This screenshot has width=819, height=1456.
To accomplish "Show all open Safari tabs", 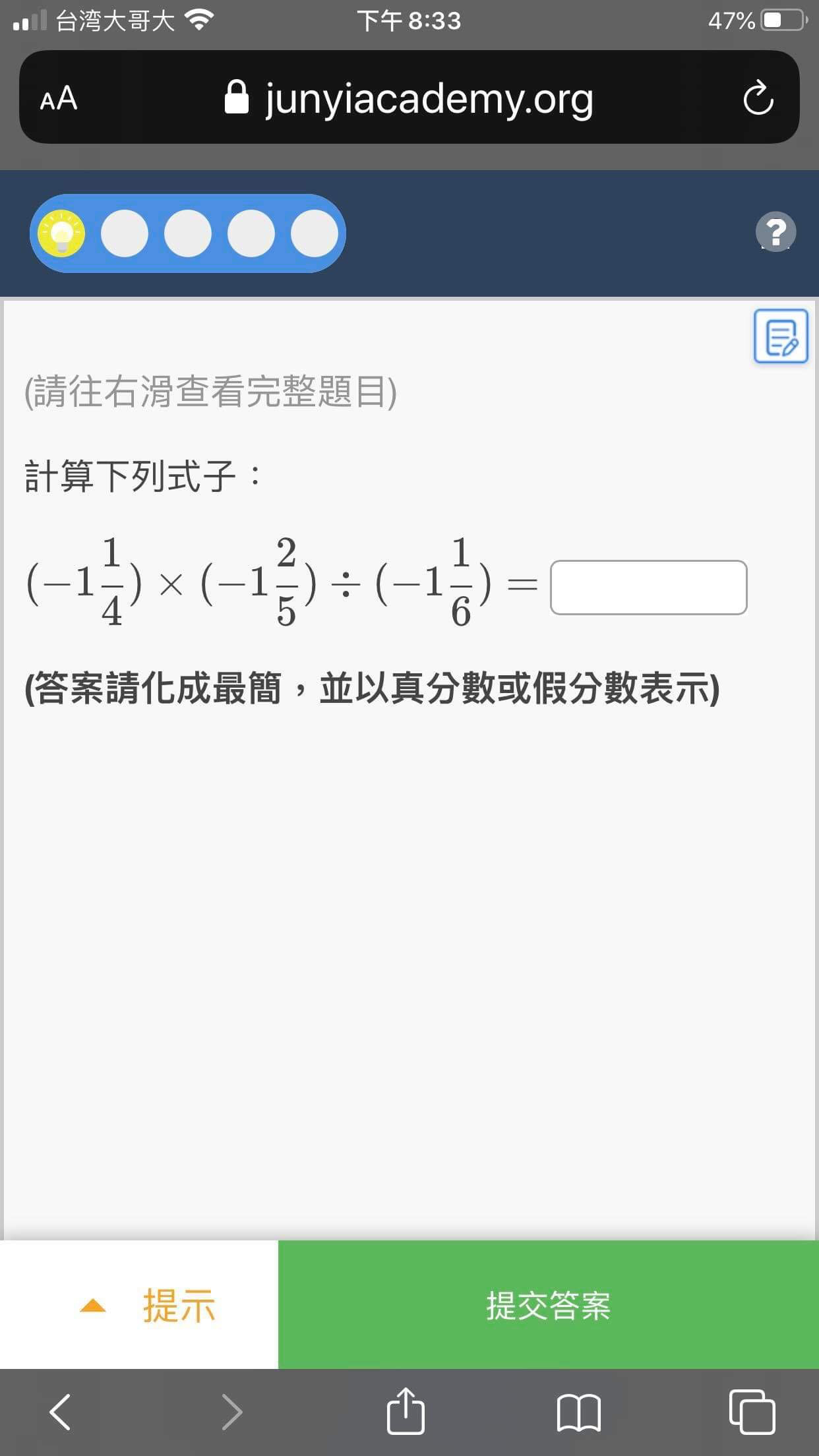I will coord(752,1412).
